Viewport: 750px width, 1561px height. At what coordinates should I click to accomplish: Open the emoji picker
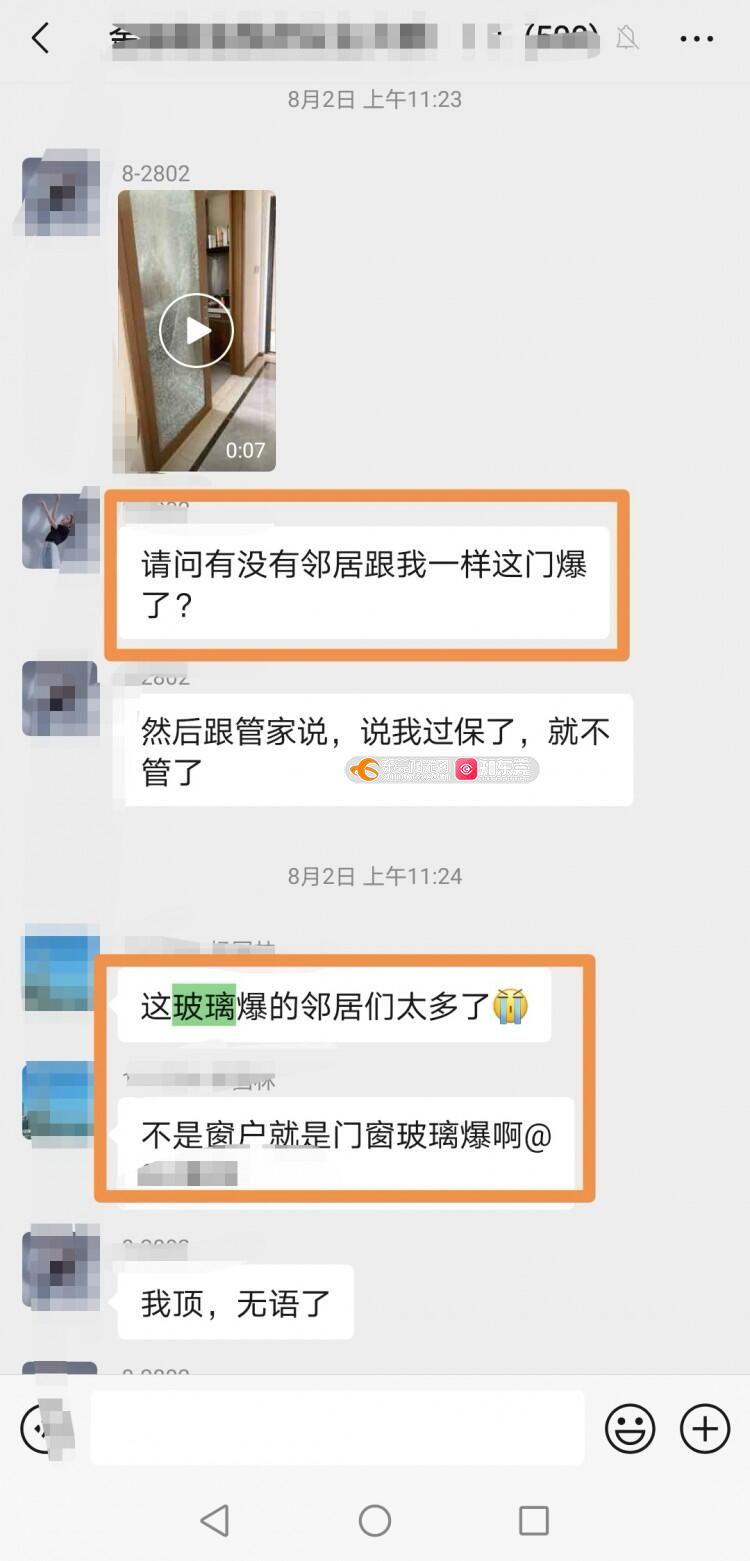click(x=630, y=1428)
